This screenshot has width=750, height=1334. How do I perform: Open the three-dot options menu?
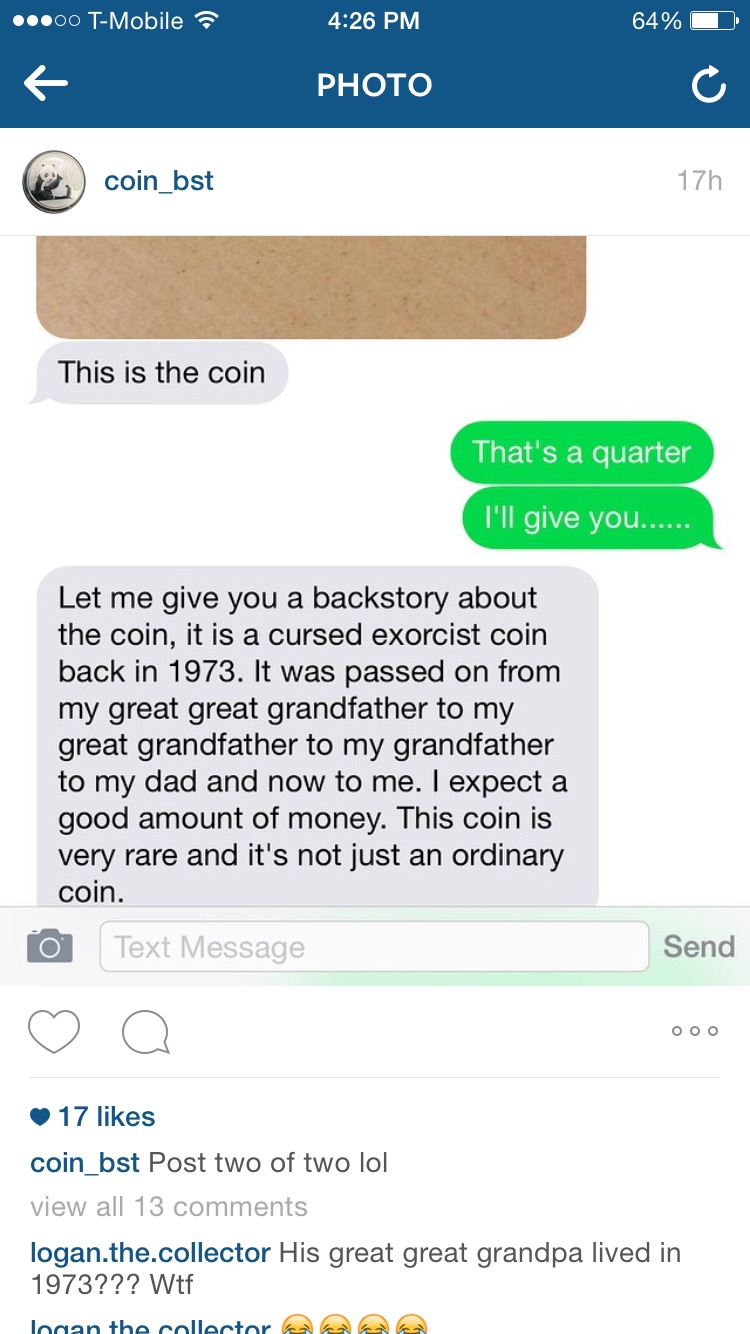point(695,1031)
